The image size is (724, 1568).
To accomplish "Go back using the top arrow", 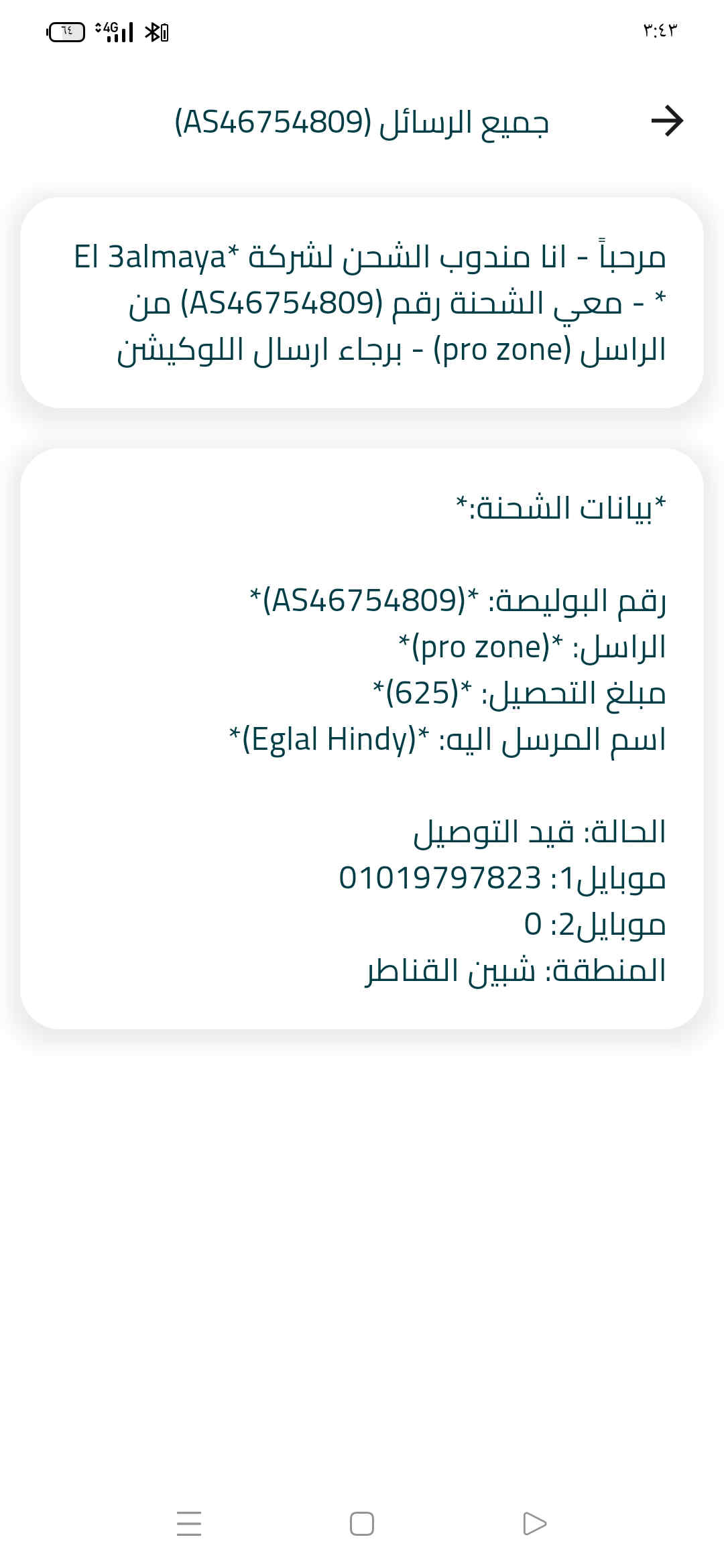I will [666, 121].
